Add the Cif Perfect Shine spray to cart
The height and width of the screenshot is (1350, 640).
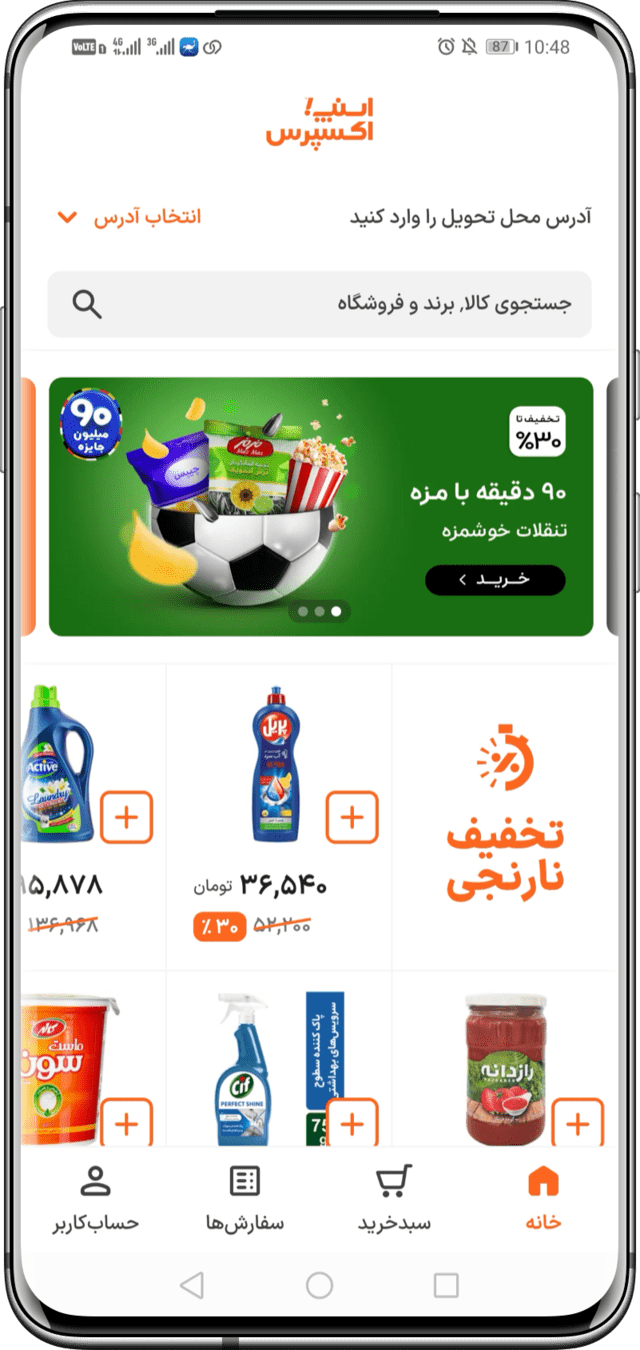(352, 1123)
